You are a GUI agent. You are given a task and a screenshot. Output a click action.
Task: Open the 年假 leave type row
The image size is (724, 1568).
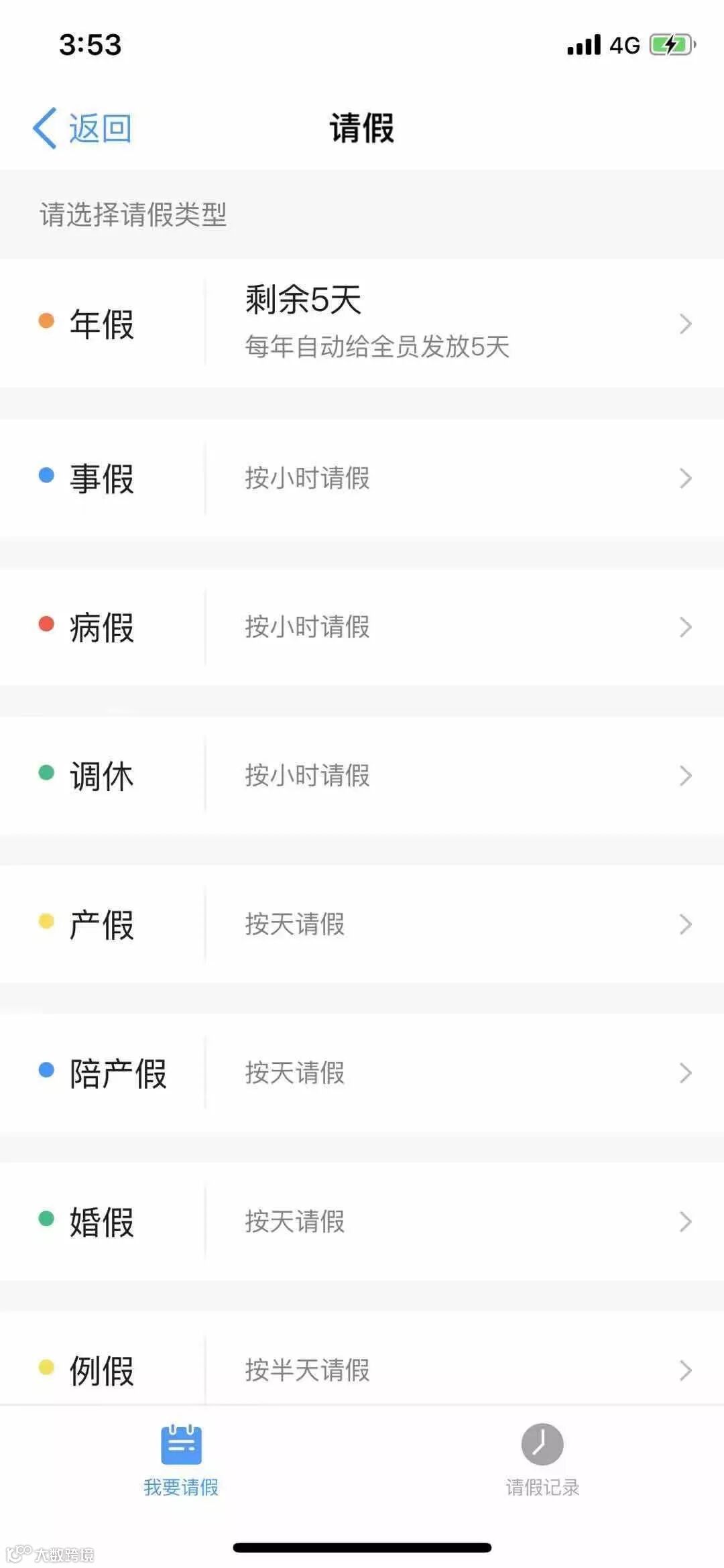(x=362, y=323)
